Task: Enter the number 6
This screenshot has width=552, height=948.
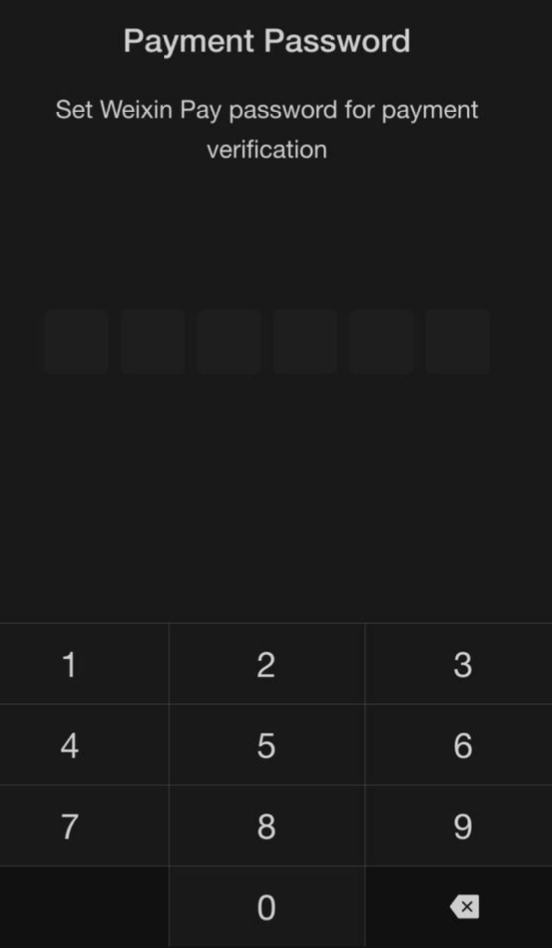Action: (459, 744)
